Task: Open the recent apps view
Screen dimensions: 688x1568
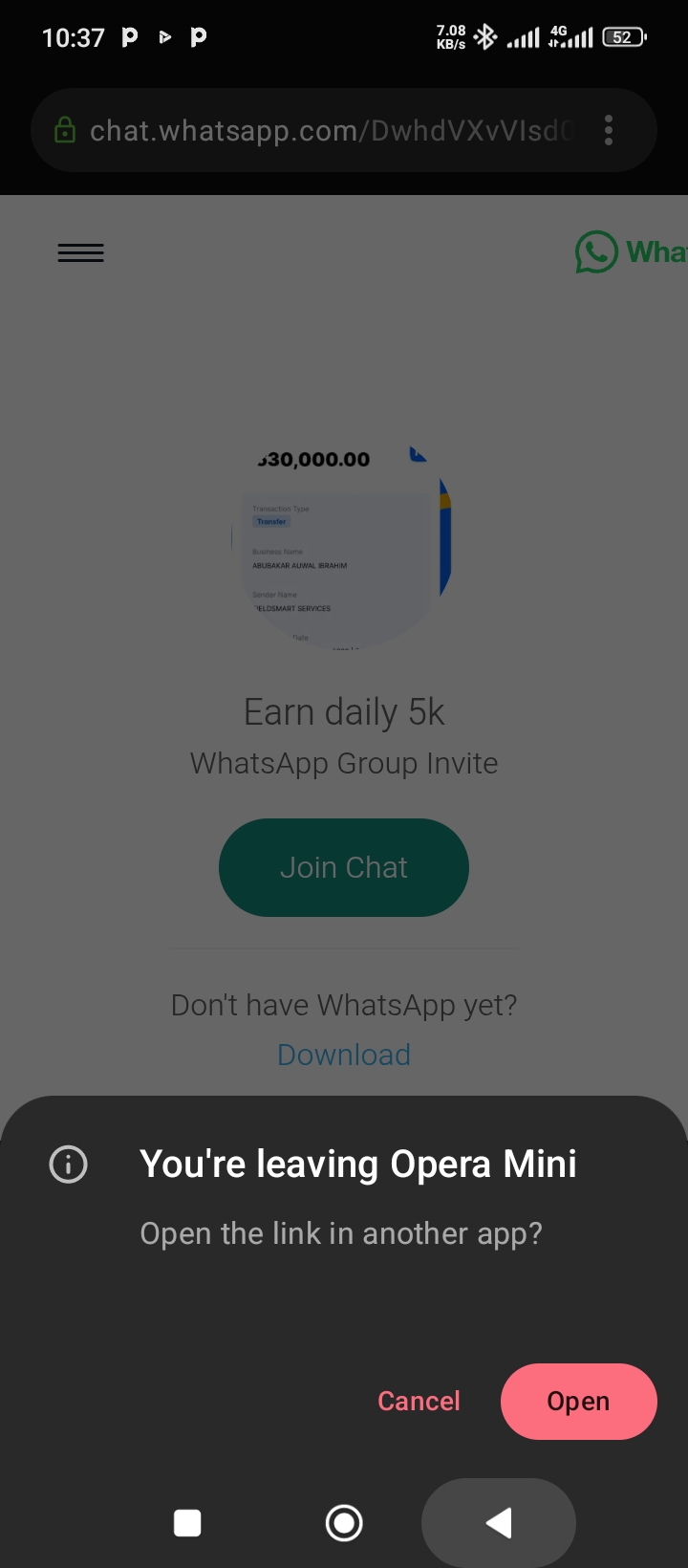Action: click(187, 1522)
